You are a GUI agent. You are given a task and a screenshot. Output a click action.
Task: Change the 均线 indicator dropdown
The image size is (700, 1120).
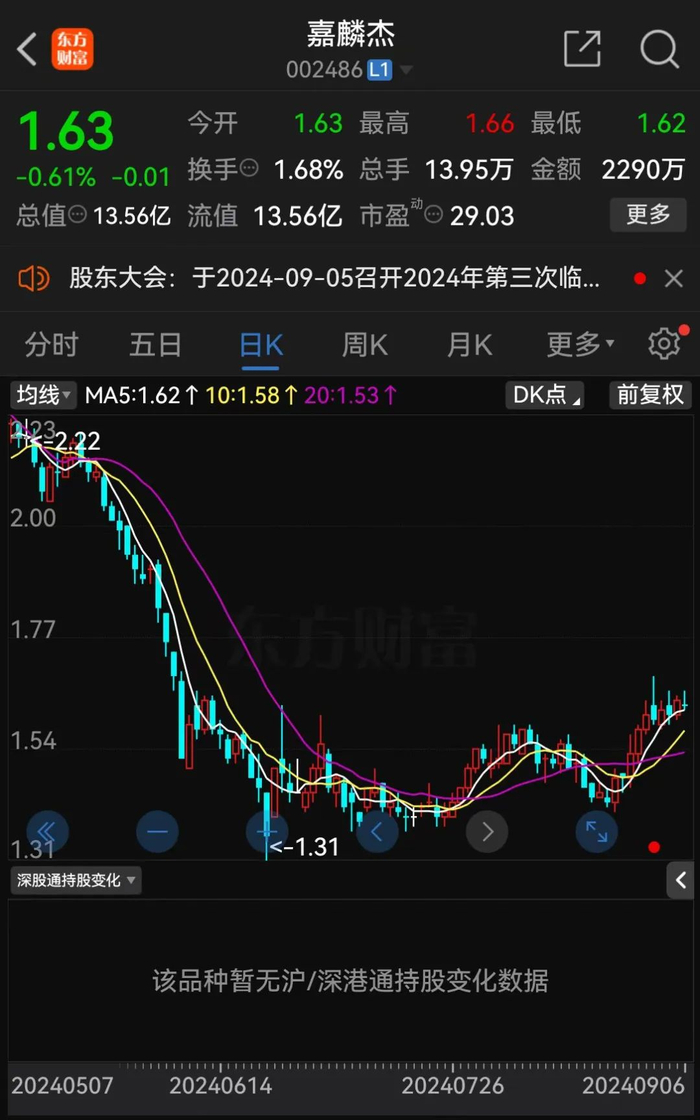pos(42,395)
